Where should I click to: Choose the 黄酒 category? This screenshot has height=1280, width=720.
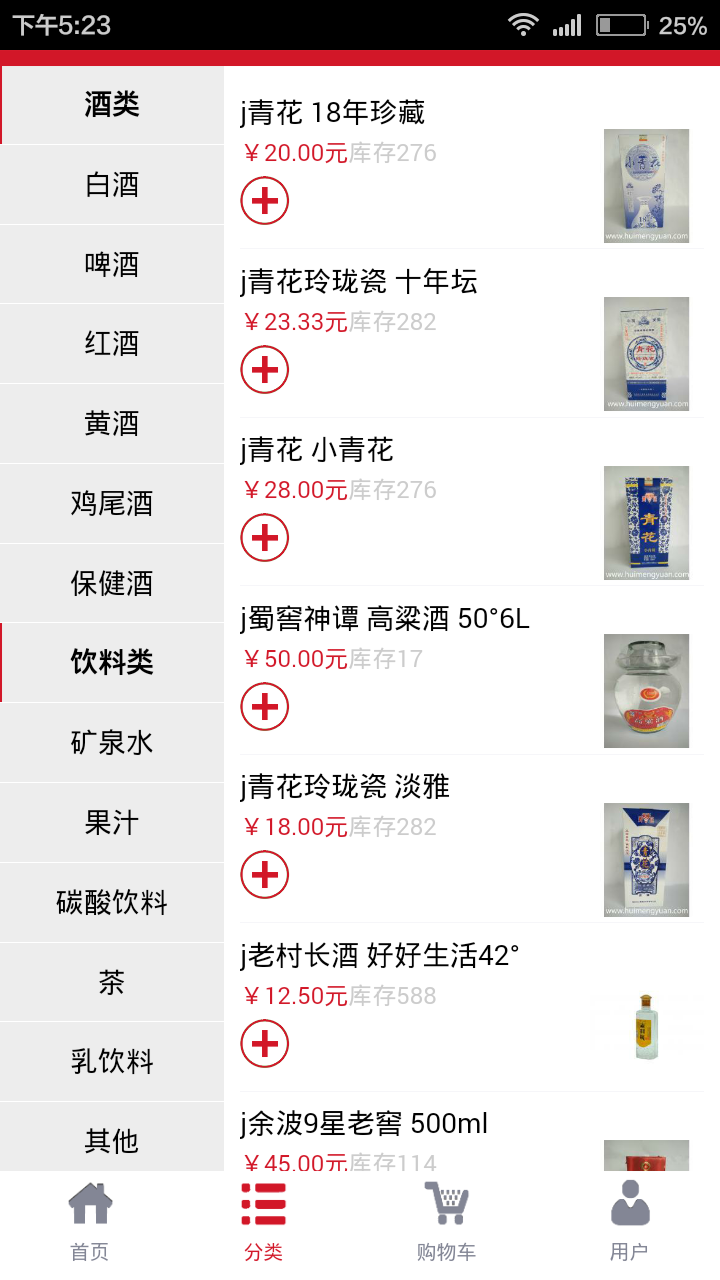pos(112,424)
